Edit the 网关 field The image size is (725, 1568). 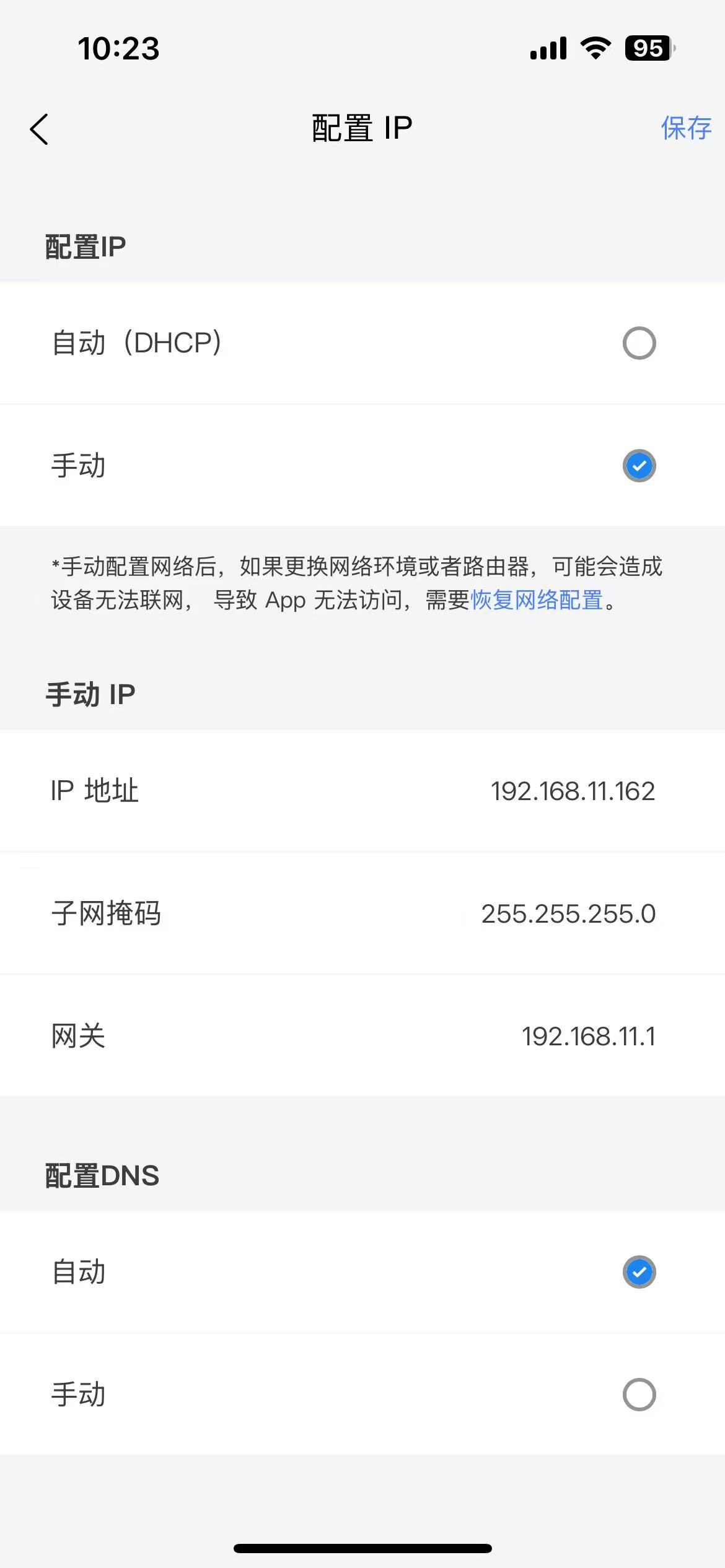point(587,1037)
